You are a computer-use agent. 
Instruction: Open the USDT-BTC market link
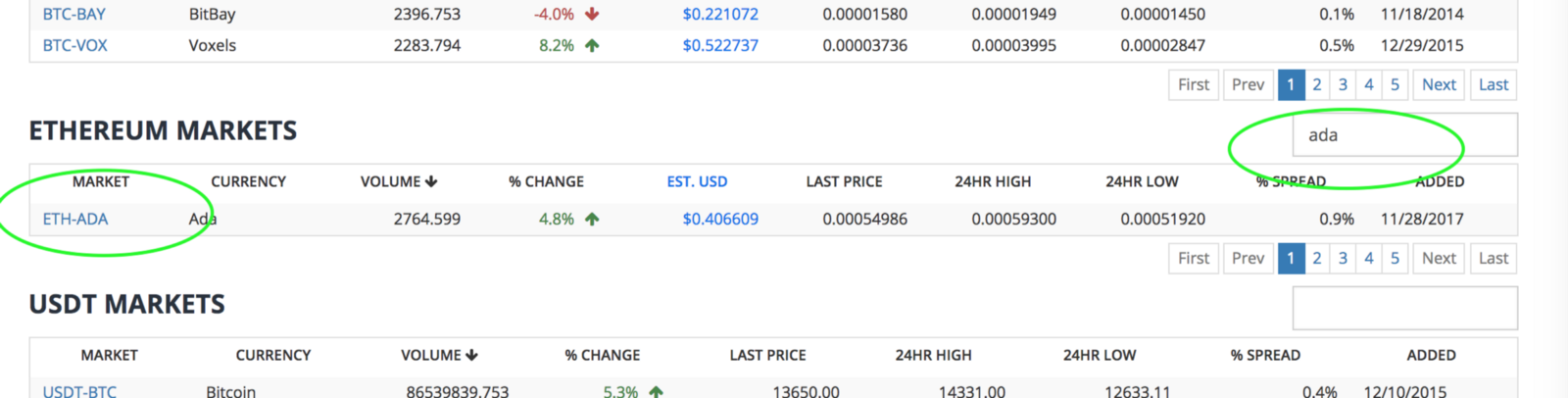click(x=79, y=390)
